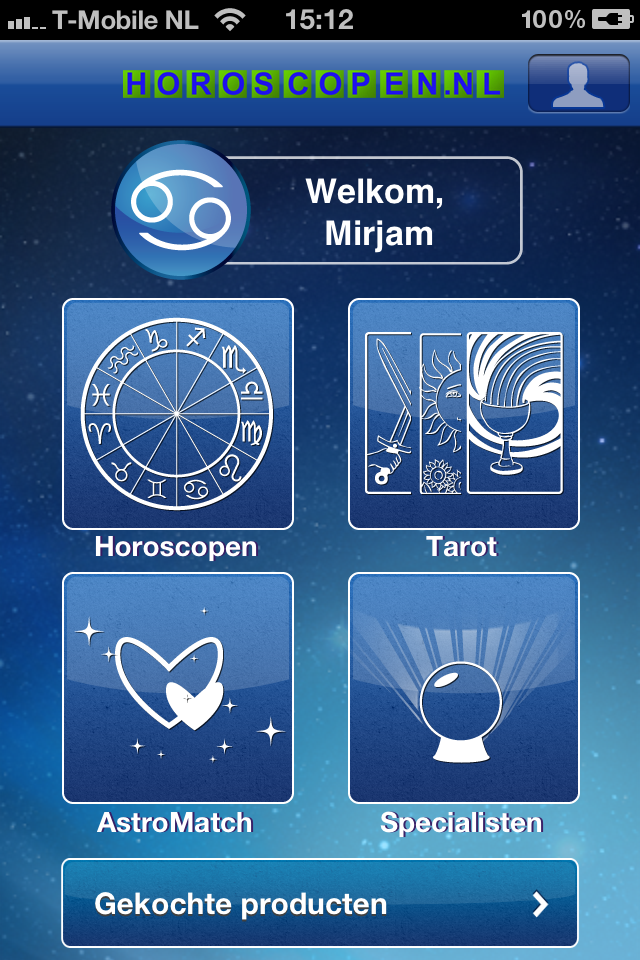Tap the Cancer zodiac sign button
Screen dimensions: 640x960
181,210
